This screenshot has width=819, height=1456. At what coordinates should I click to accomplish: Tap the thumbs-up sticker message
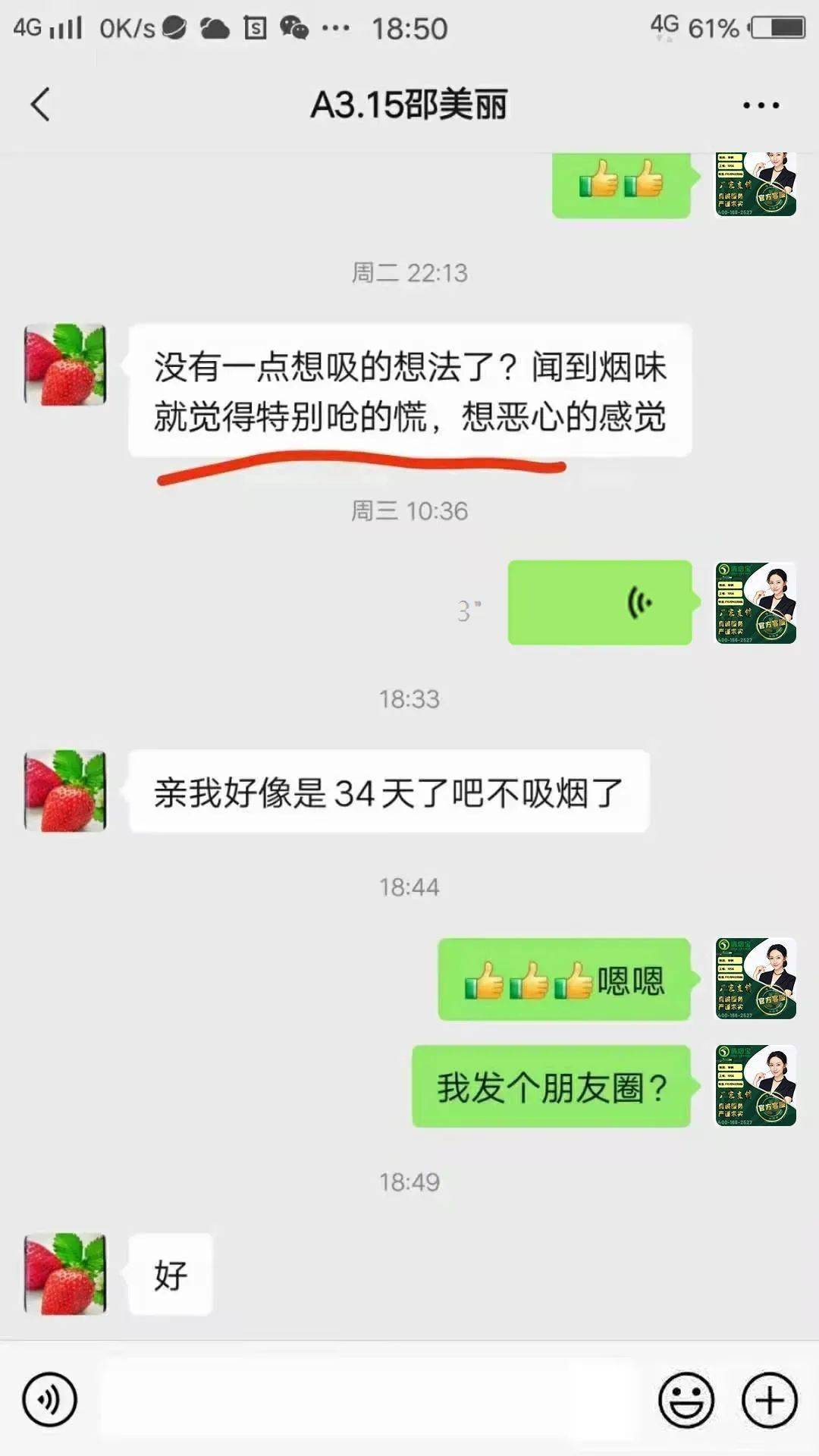coord(620,184)
